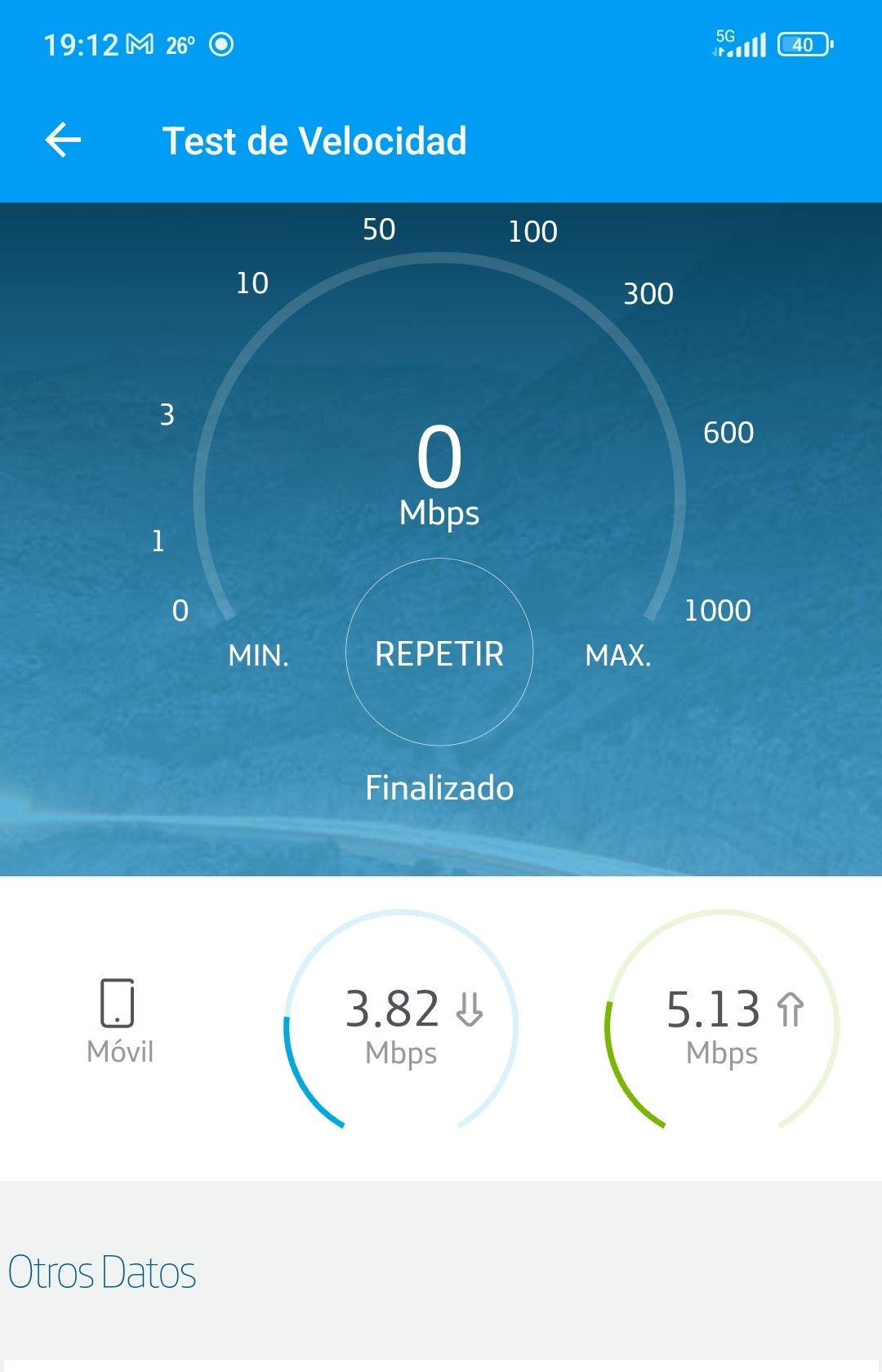
Task: Click the back arrow to leave Test de Velocidad
Action: (64, 140)
